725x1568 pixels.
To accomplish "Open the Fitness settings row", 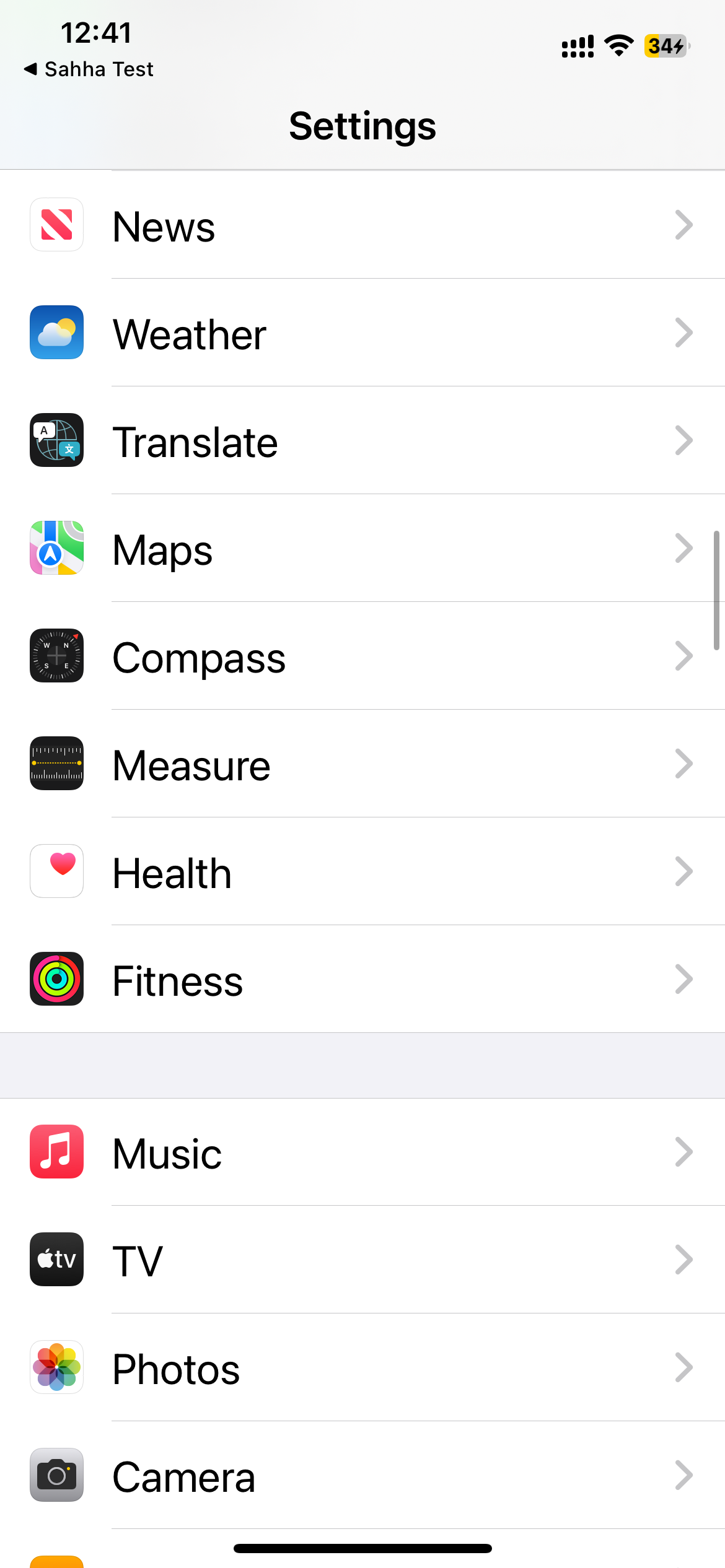I will tap(362, 979).
